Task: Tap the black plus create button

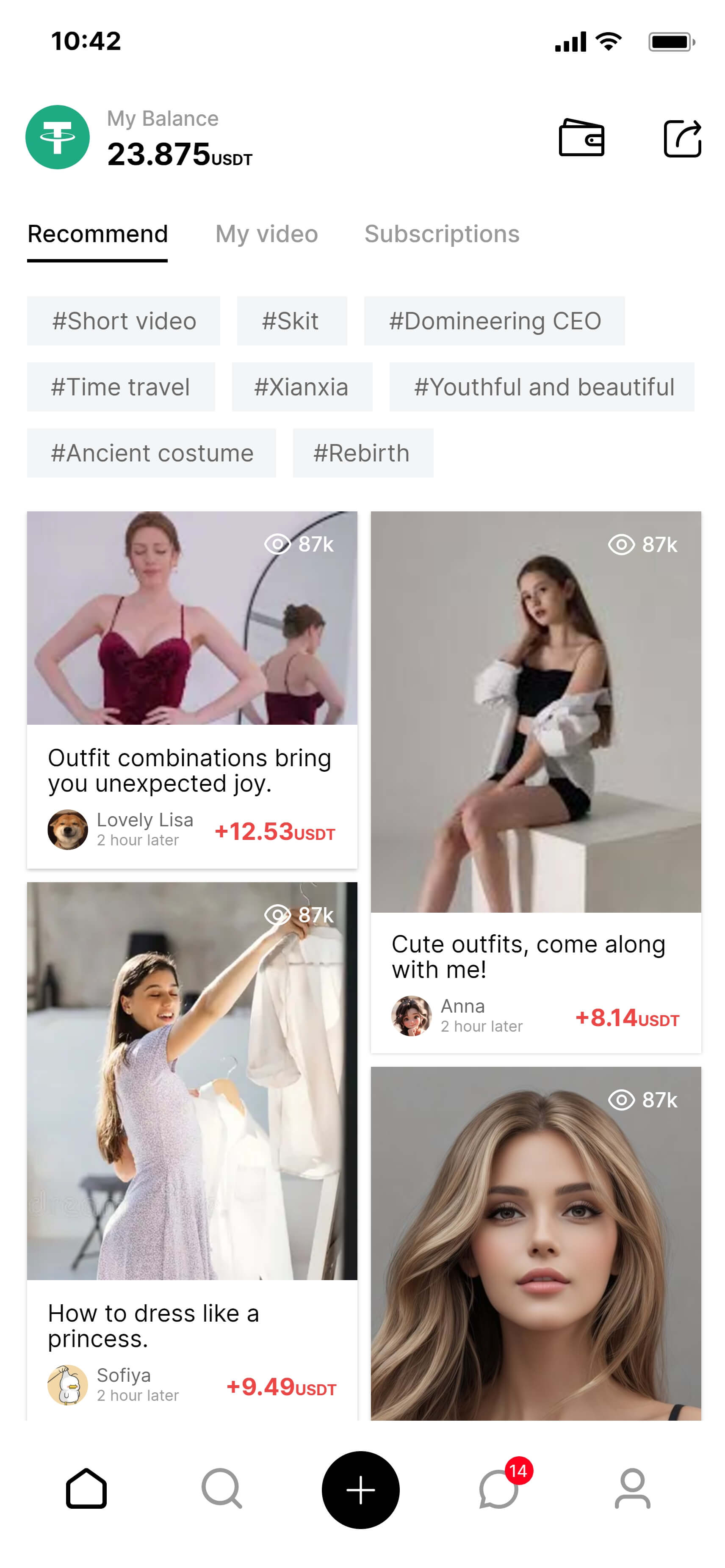Action: pyautogui.click(x=360, y=1490)
